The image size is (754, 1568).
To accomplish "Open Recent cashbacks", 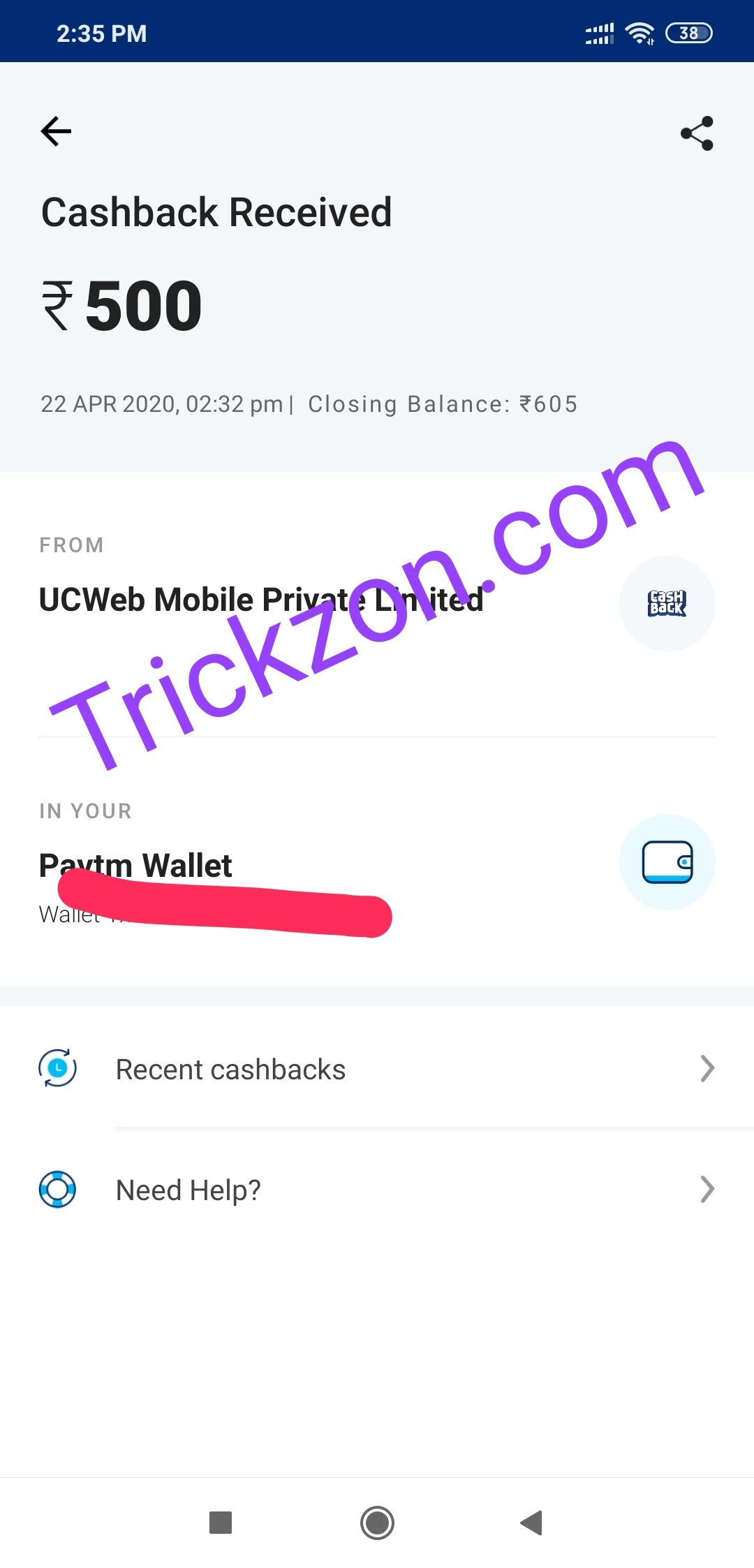I will (x=377, y=1069).
